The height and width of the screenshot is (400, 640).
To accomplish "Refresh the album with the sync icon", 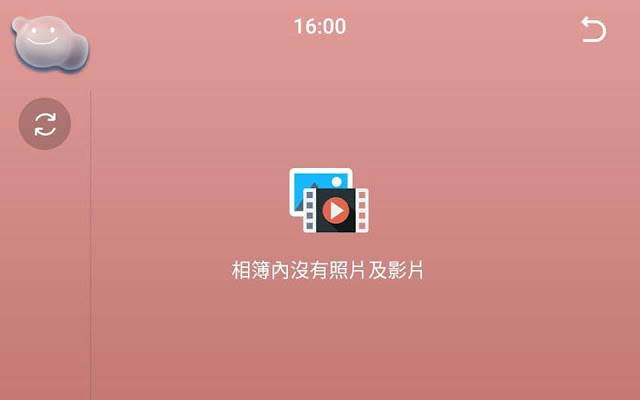I will (x=45, y=124).
